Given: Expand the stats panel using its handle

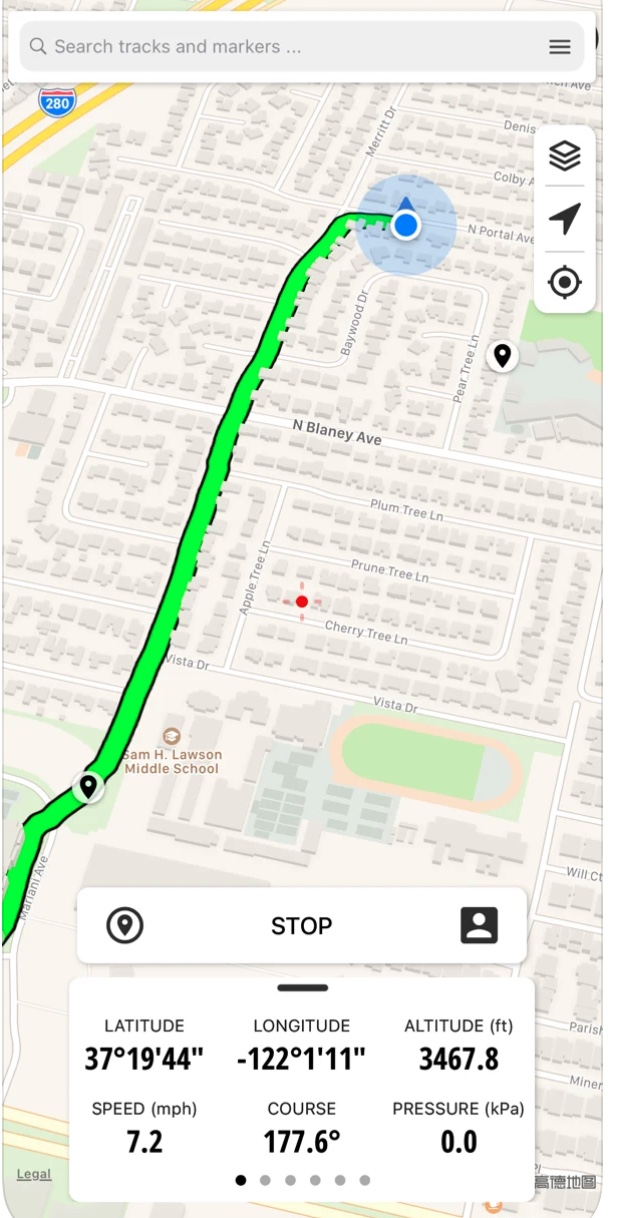Looking at the screenshot, I should (302, 988).
